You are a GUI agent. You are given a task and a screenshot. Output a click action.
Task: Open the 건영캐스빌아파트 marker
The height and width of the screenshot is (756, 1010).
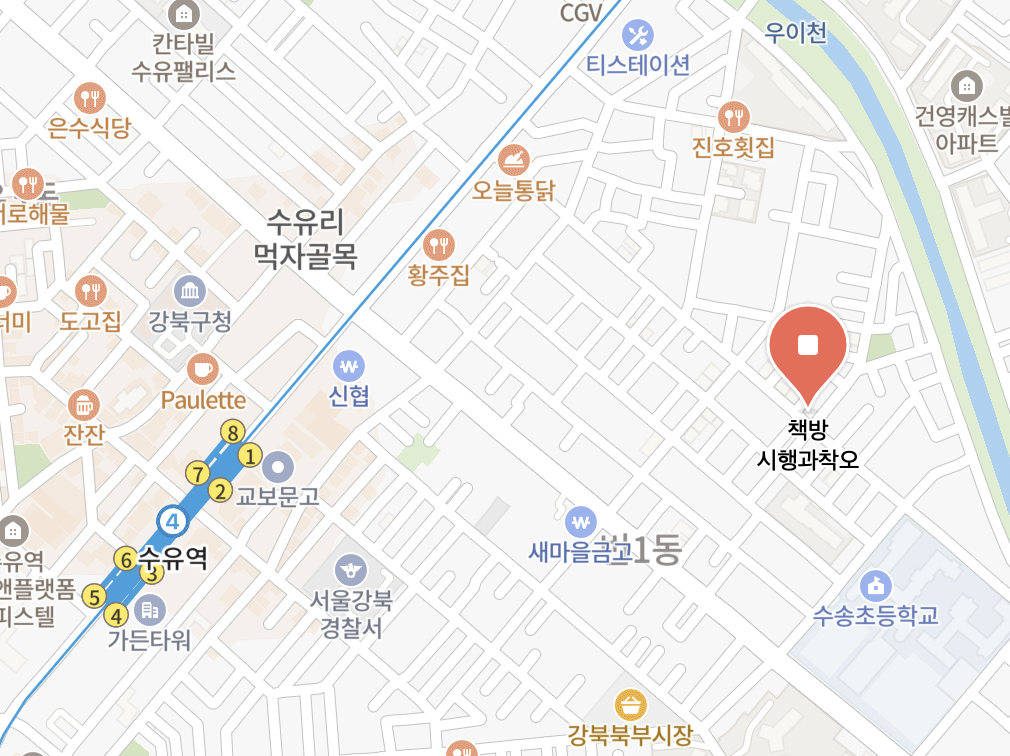[966, 85]
